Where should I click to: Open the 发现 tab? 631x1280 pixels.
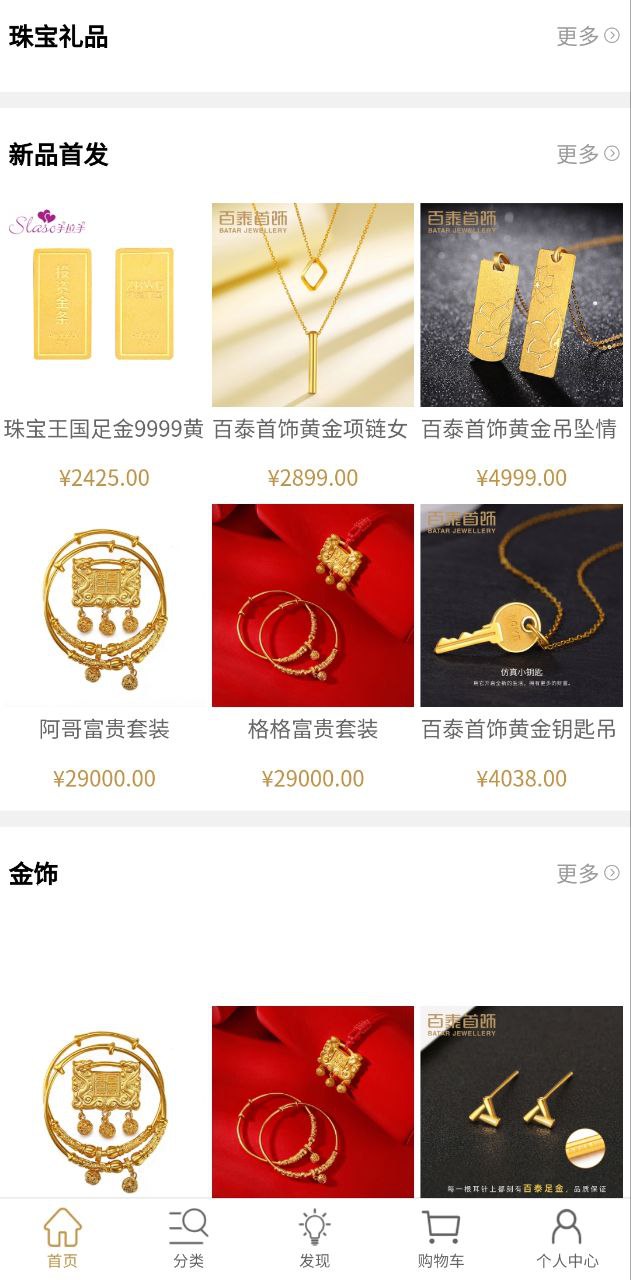click(x=315, y=1238)
